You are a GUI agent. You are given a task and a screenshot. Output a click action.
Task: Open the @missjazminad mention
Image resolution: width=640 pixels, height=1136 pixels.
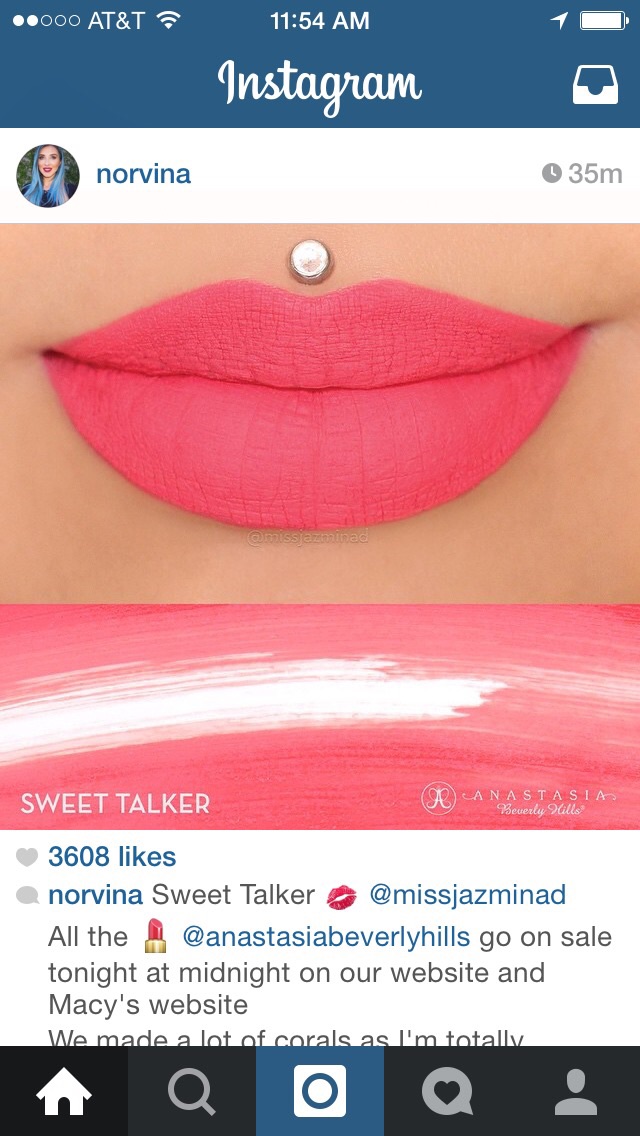pos(467,894)
